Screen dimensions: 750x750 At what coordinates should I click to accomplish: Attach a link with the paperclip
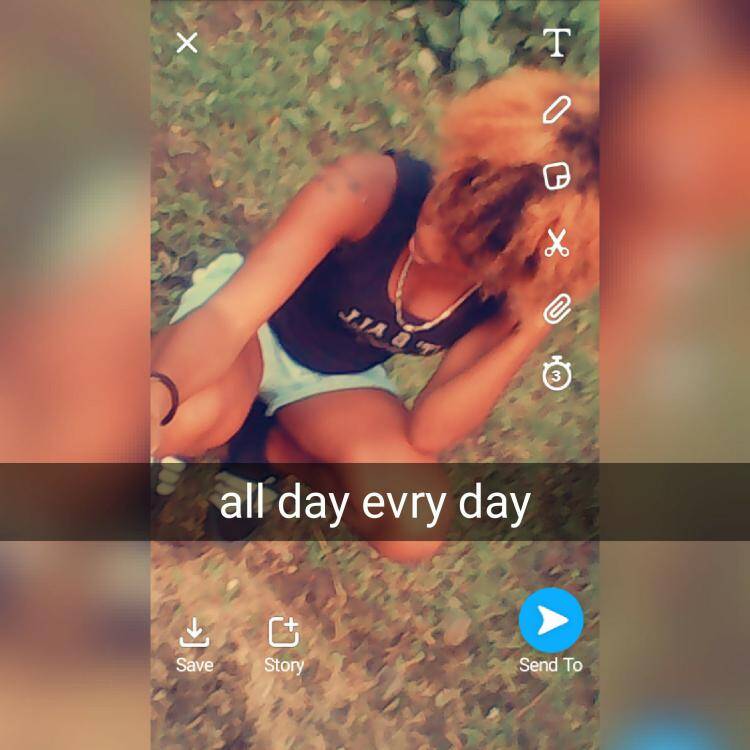(x=556, y=309)
